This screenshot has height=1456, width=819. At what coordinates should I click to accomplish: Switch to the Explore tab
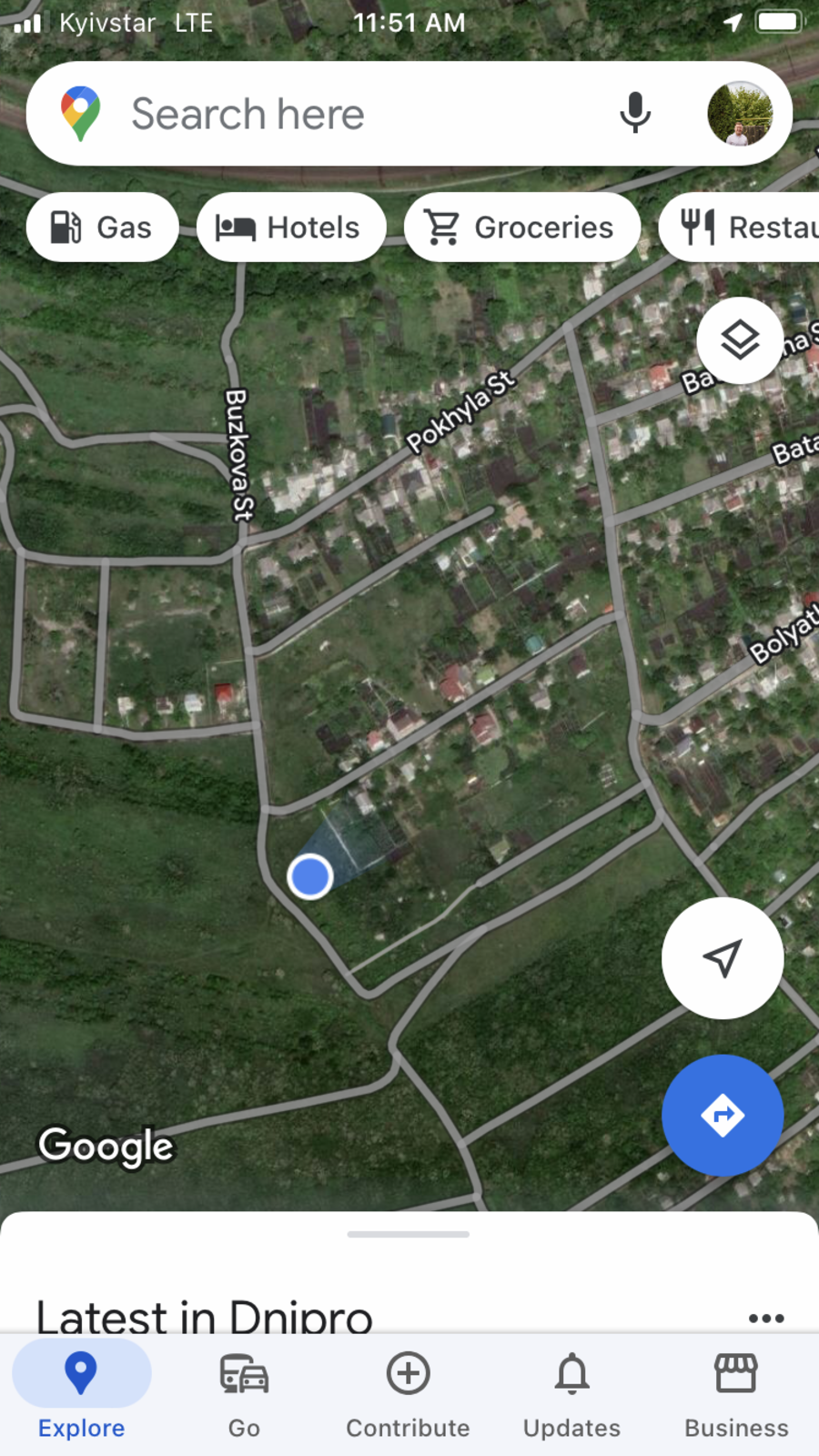[81, 1394]
